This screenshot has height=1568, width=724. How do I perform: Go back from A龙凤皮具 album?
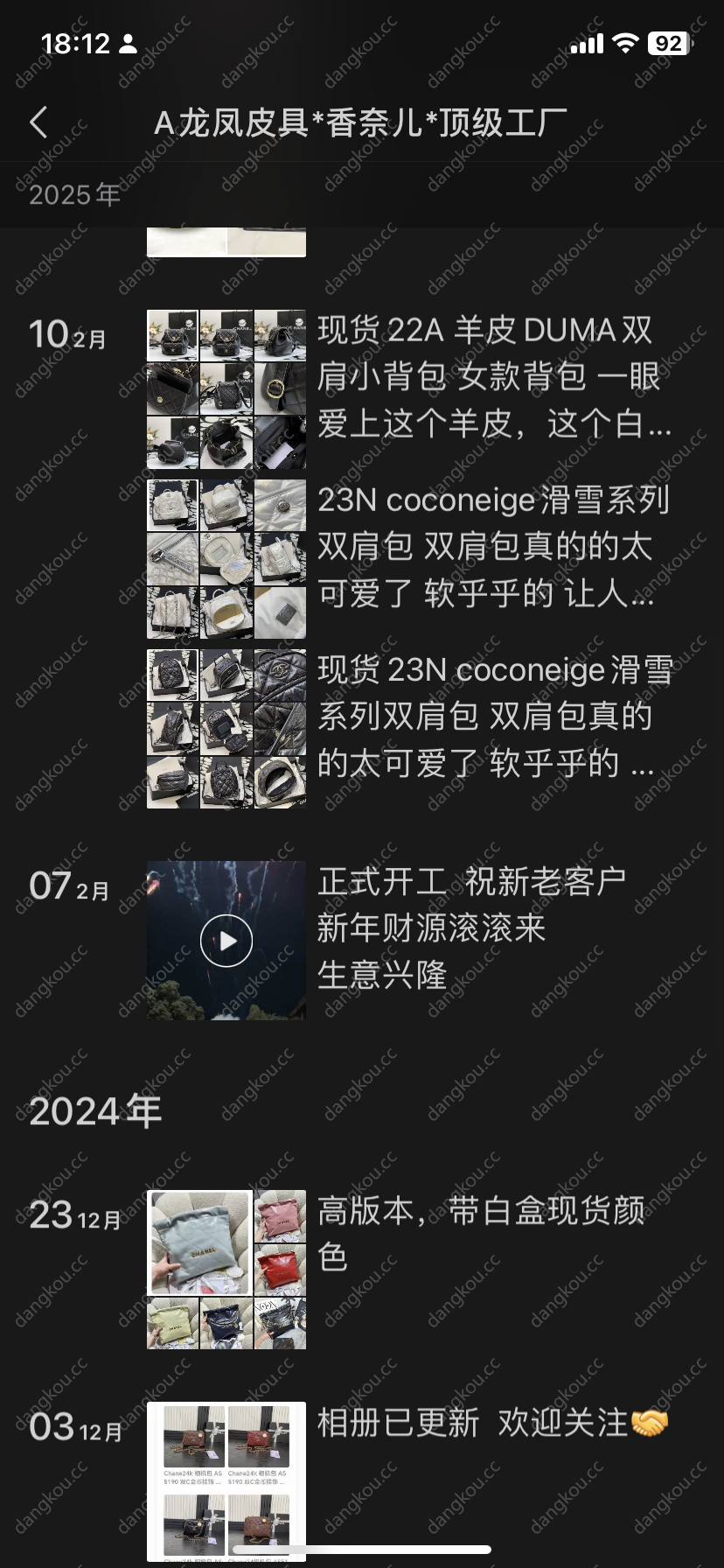[x=38, y=122]
